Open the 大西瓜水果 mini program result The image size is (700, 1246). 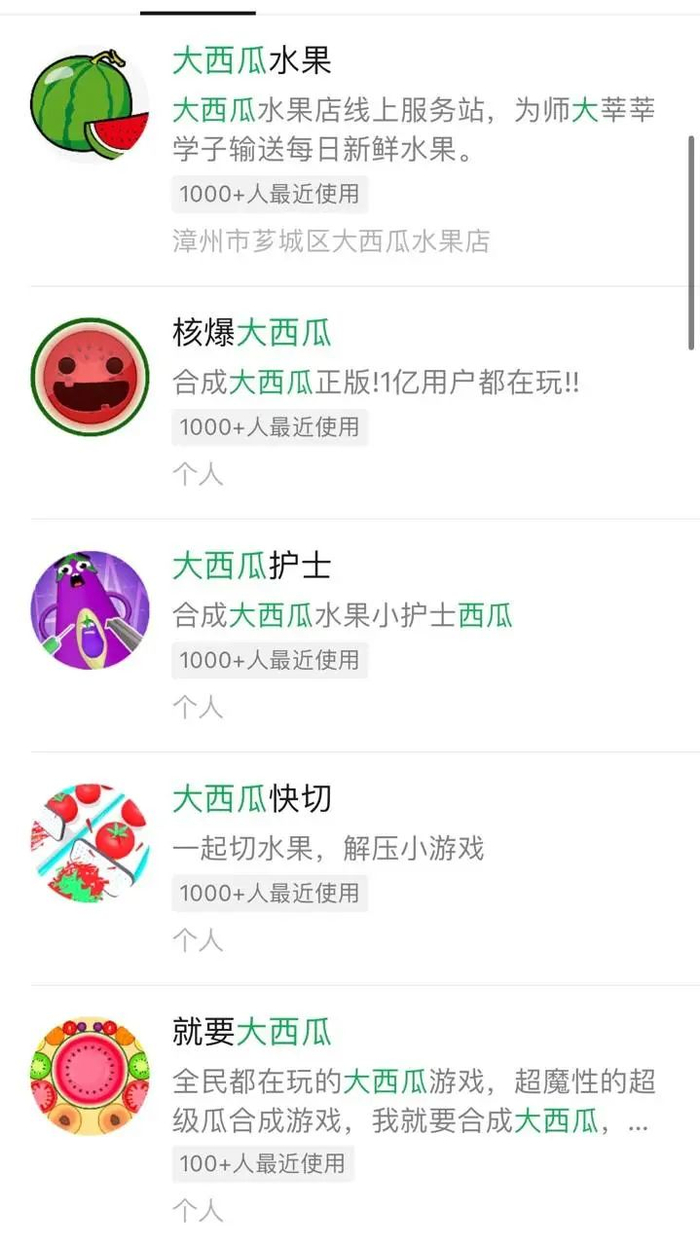click(x=251, y=62)
